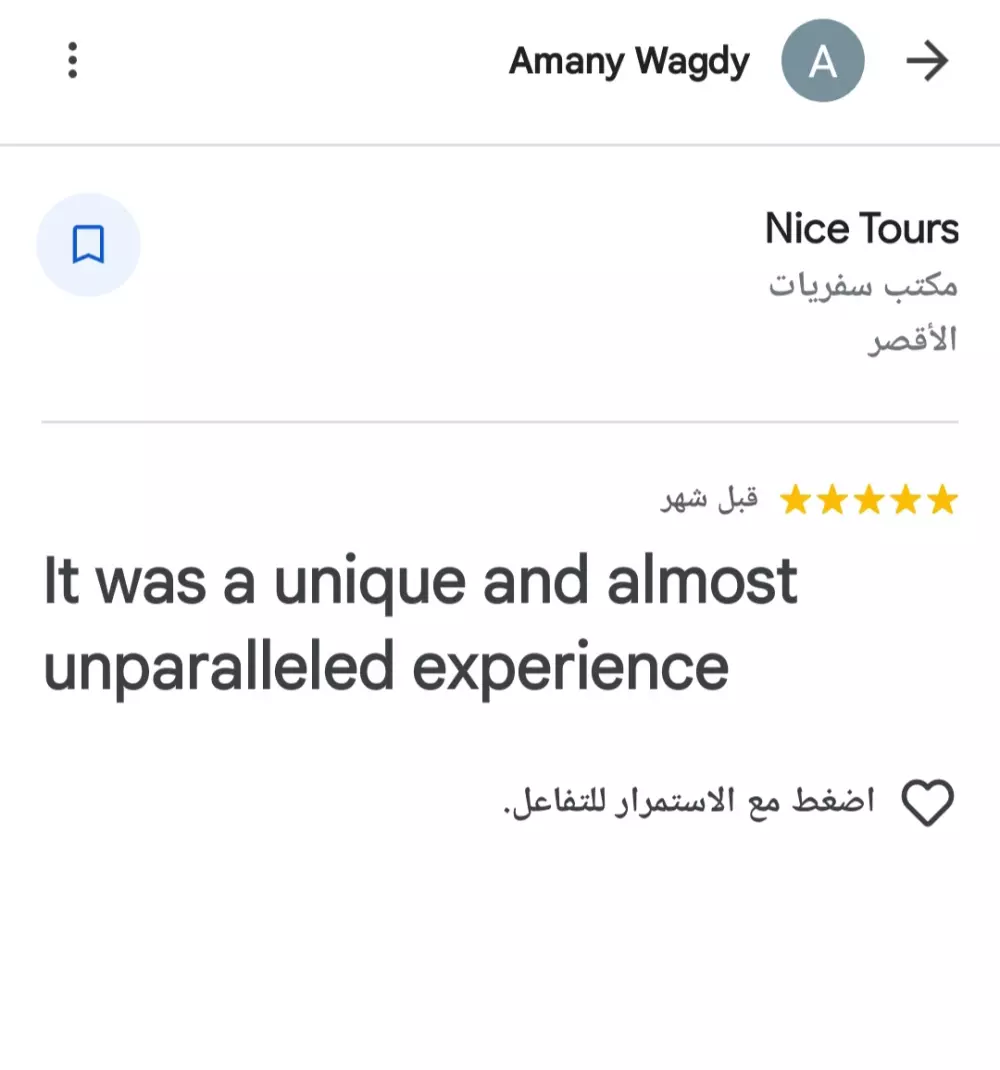The image size is (1000, 1070).
Task: Click the reviewer name Amany Wagdy
Action: [x=628, y=60]
